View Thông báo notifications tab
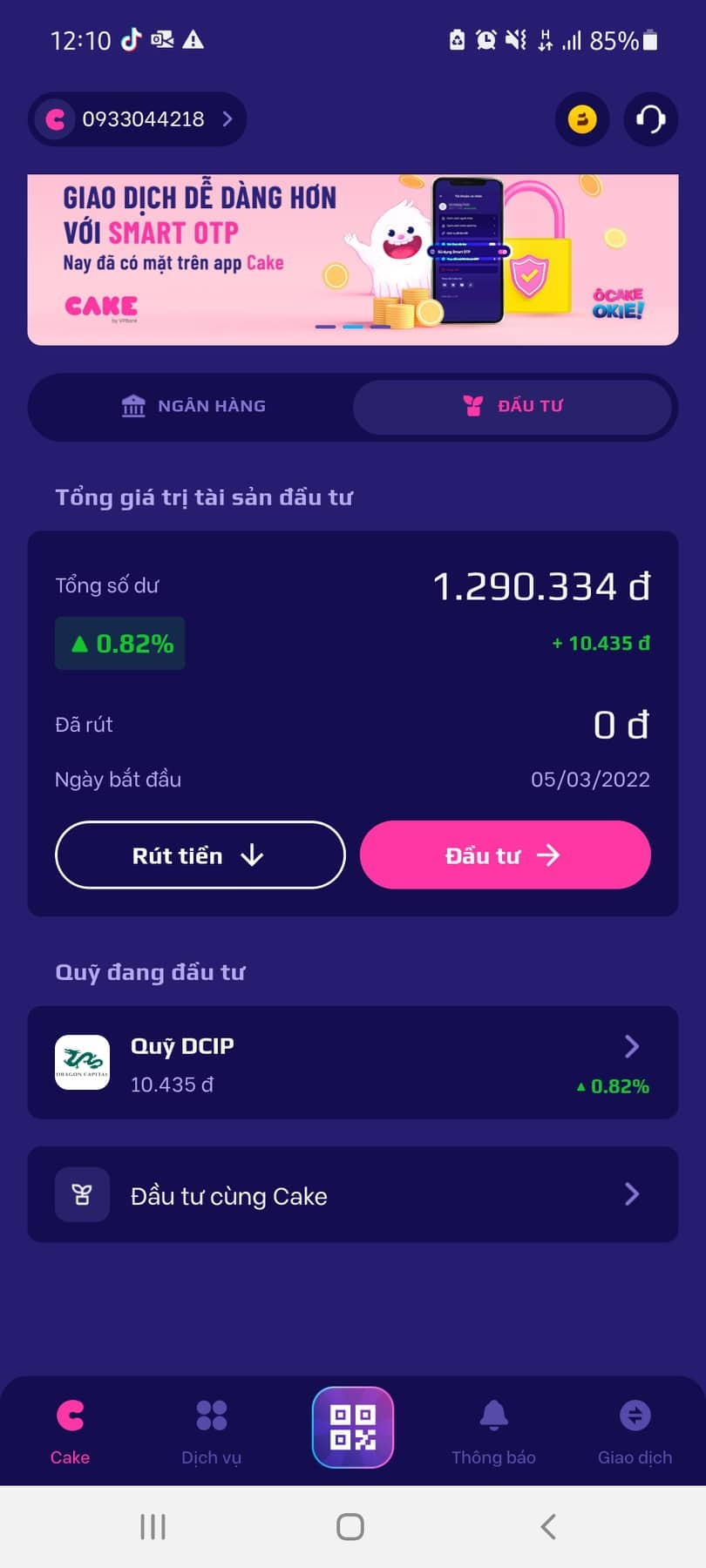Screen dimensions: 706x1568 [493, 1430]
